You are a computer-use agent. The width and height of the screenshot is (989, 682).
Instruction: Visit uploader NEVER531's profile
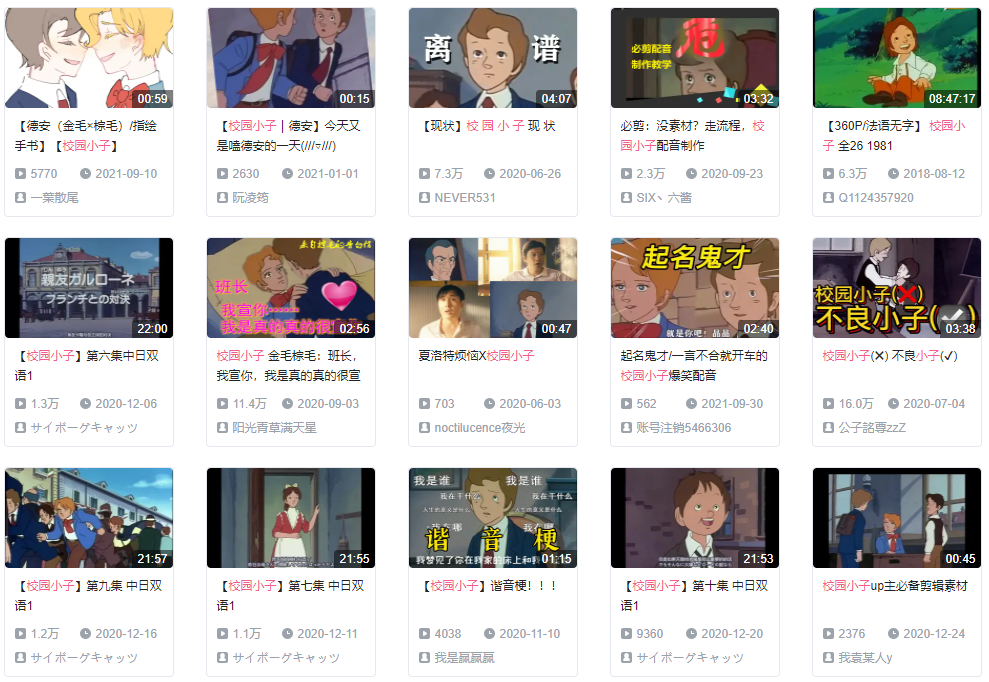[x=464, y=198]
